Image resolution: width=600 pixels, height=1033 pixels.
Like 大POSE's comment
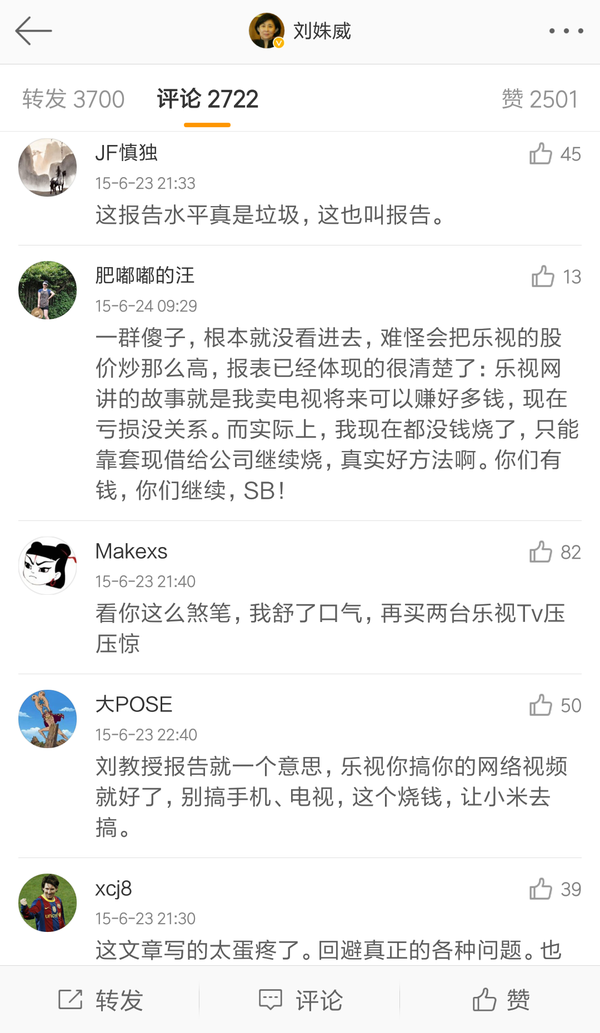point(541,706)
